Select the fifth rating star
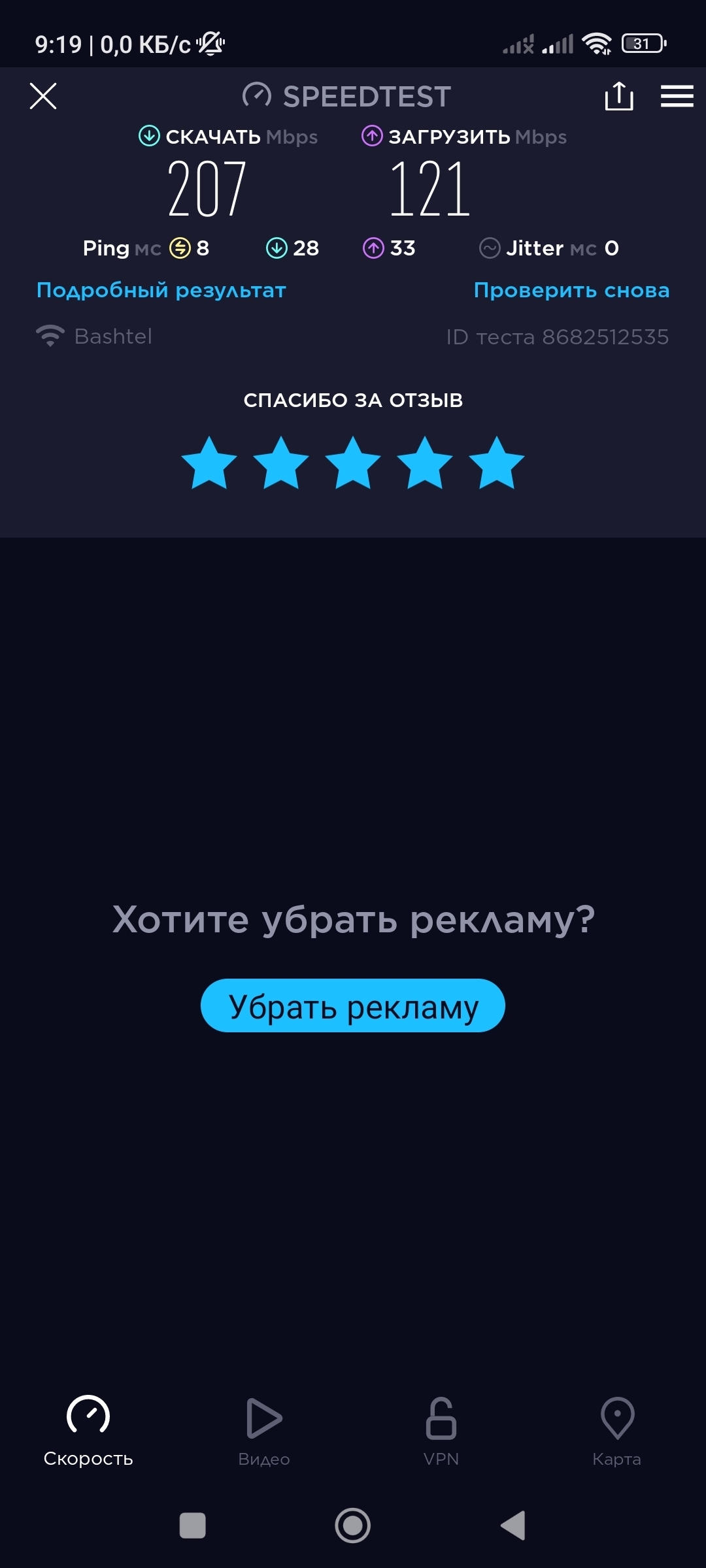Viewport: 706px width, 1568px height. [x=497, y=463]
